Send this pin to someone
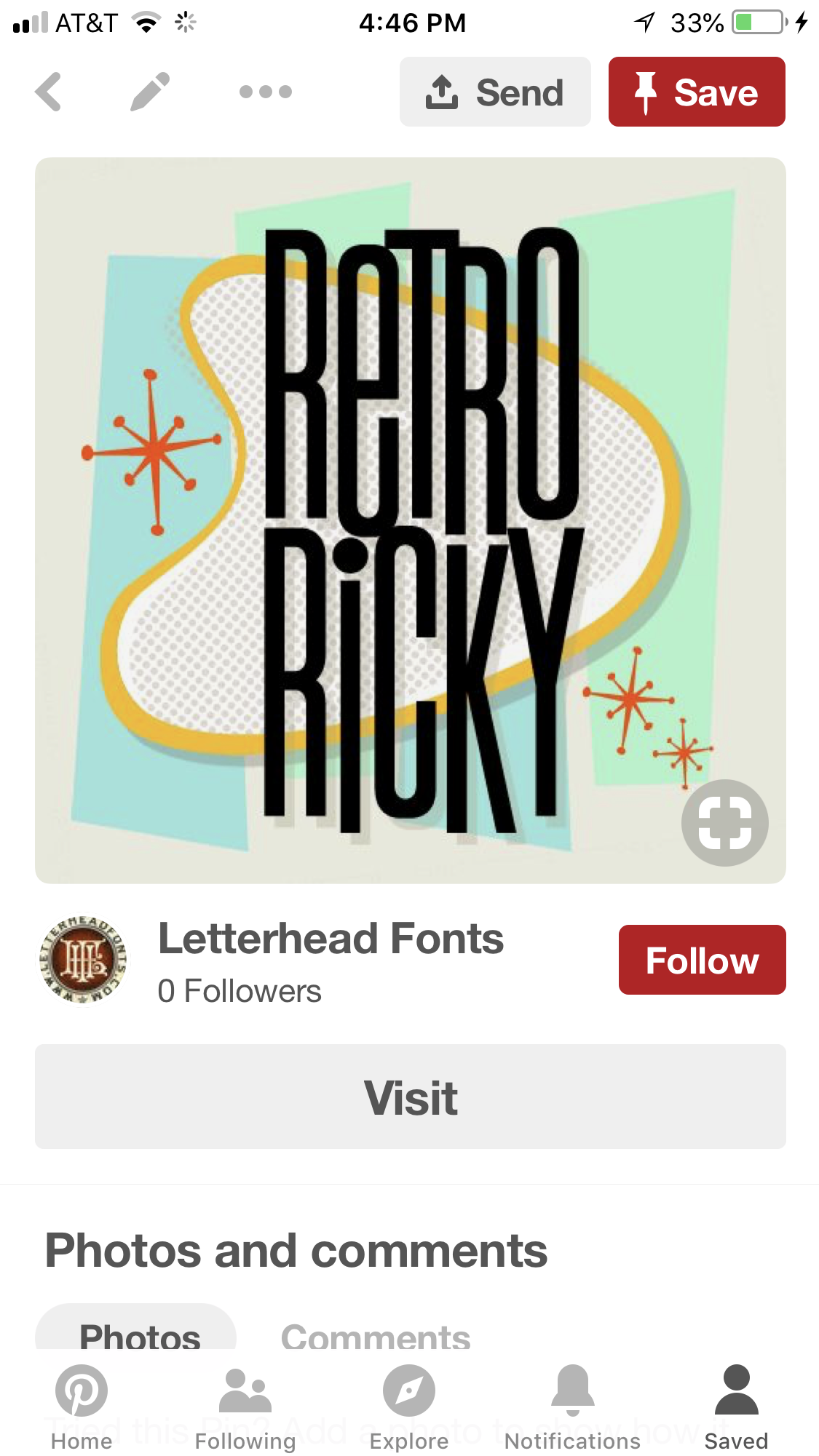Image resolution: width=819 pixels, height=1456 pixels. tap(495, 92)
